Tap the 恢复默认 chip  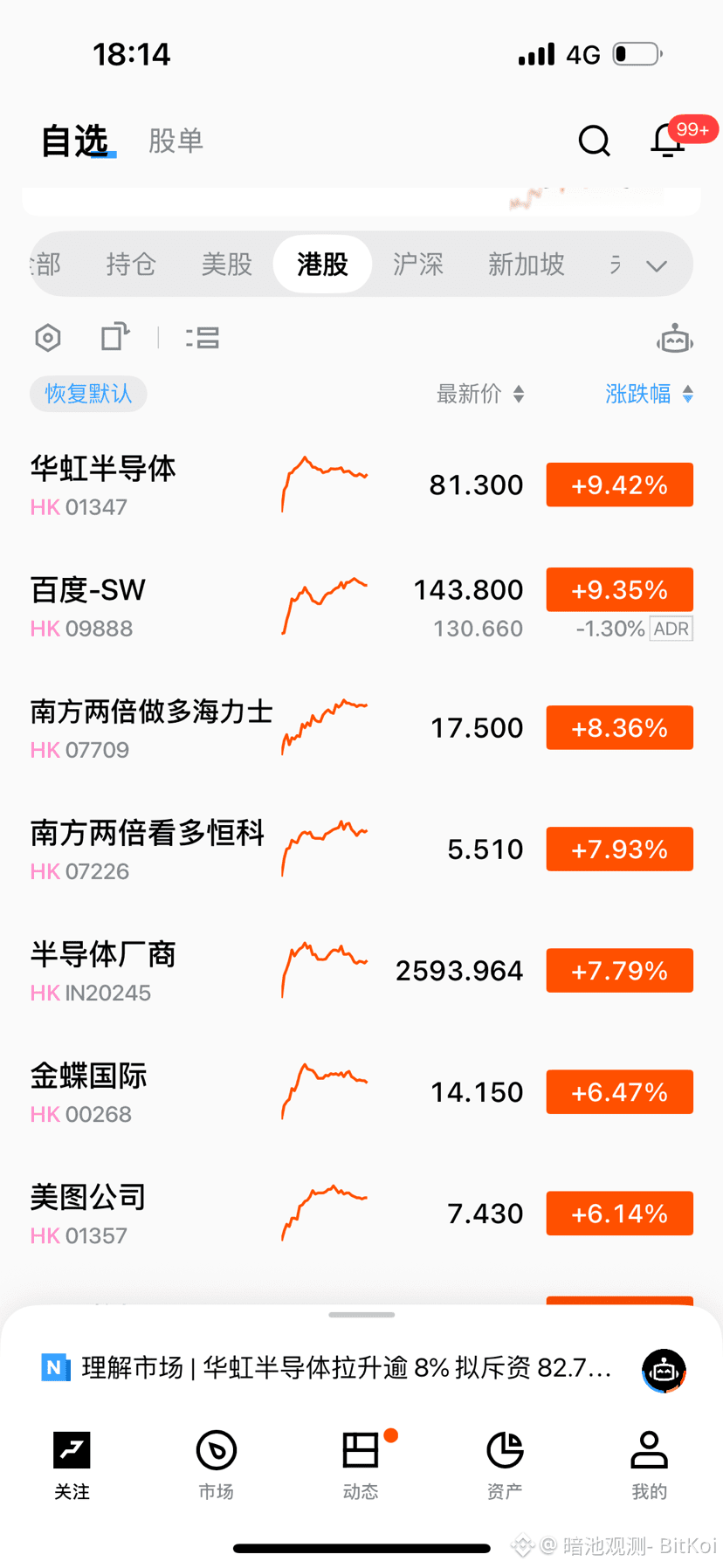click(x=88, y=394)
